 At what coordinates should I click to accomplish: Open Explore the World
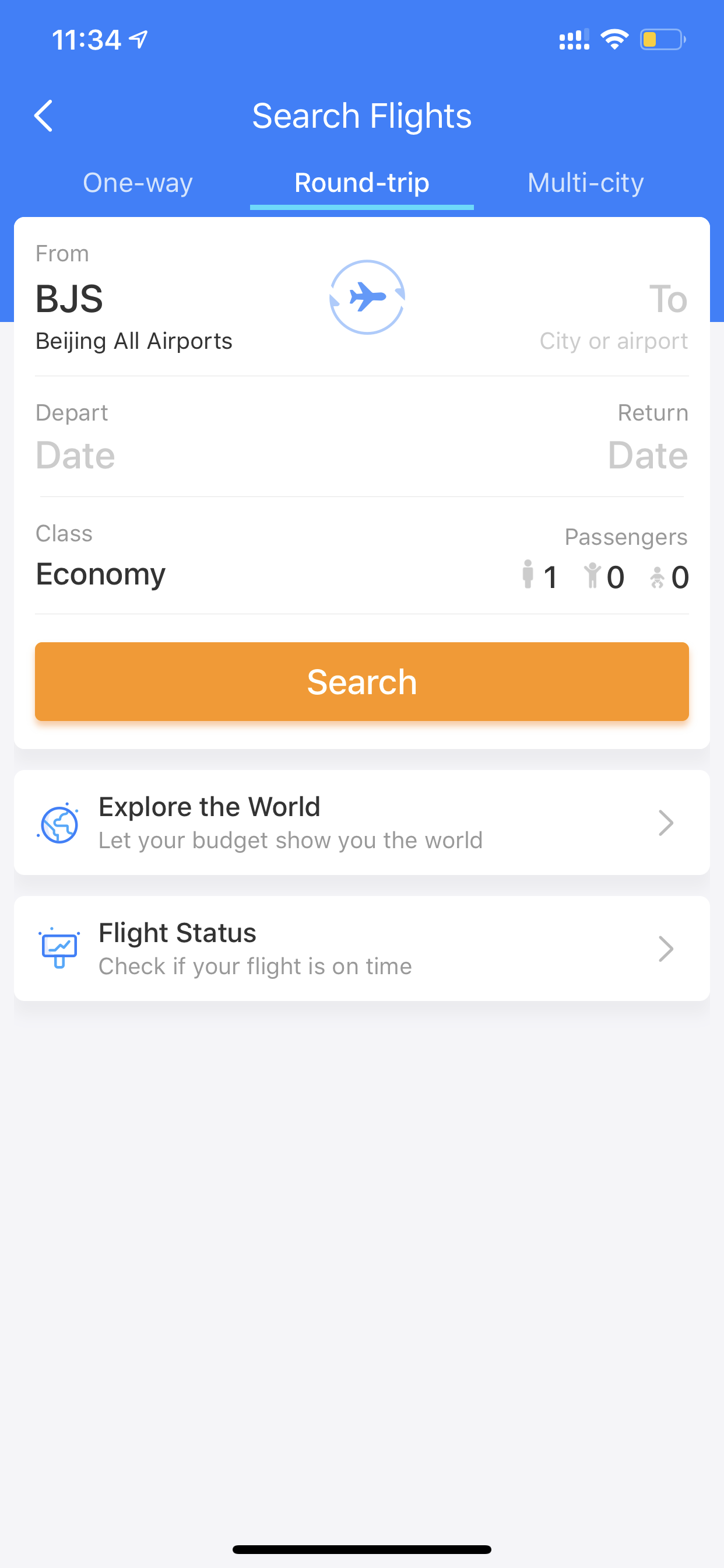click(361, 822)
